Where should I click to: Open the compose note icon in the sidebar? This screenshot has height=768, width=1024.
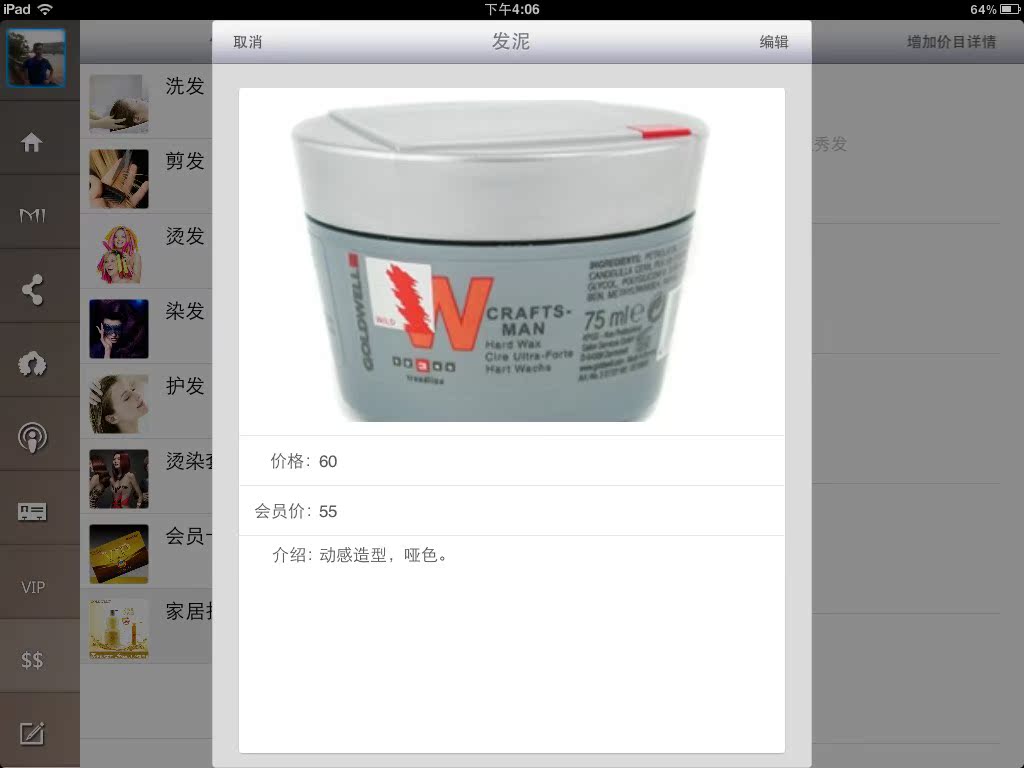point(33,733)
